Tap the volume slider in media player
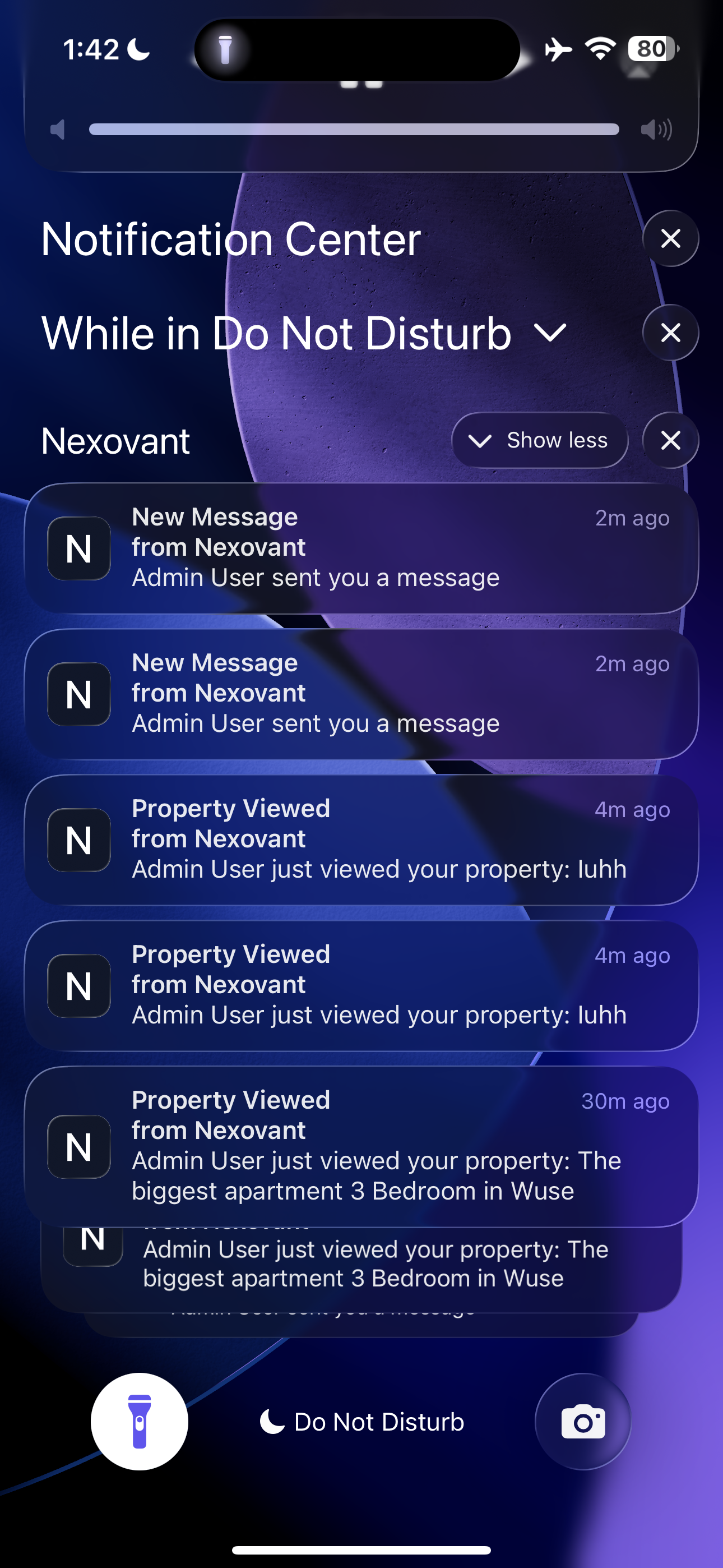The image size is (723, 1568). (354, 129)
